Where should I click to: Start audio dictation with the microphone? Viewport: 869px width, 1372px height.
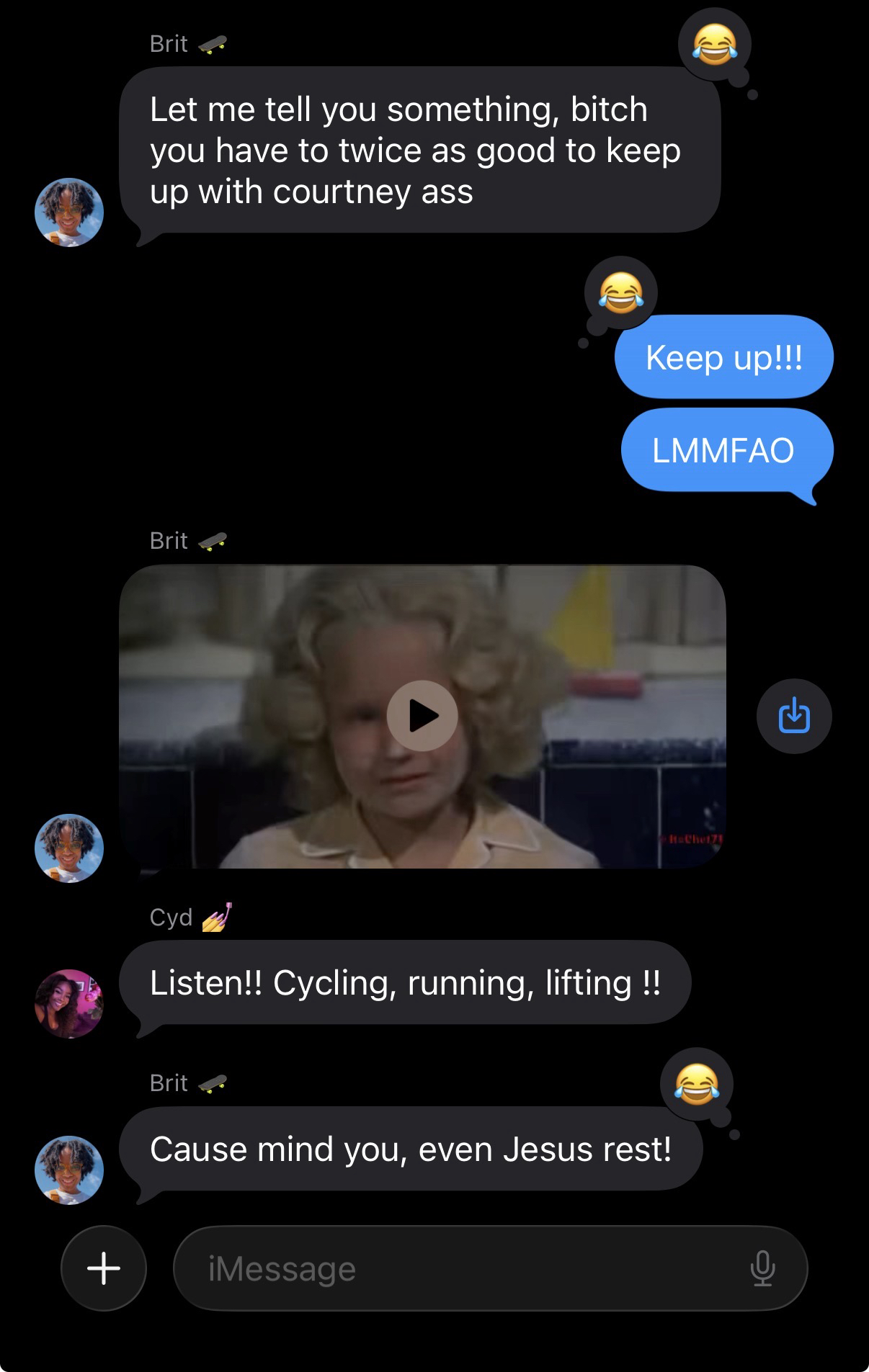coord(762,1268)
